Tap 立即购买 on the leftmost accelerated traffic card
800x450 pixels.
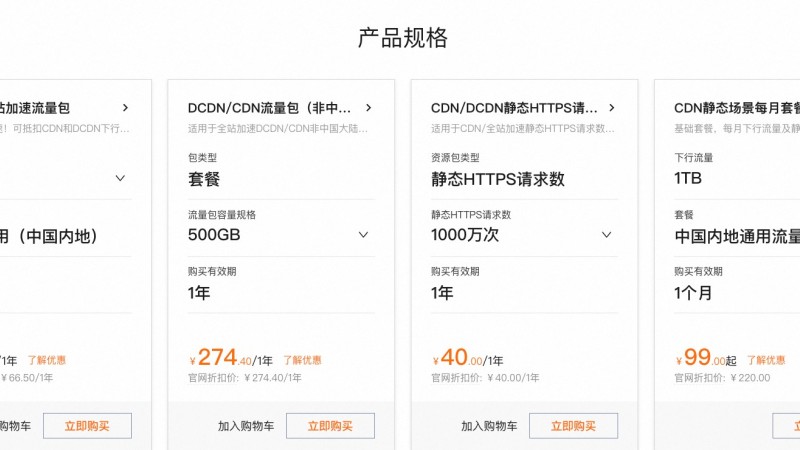point(87,426)
